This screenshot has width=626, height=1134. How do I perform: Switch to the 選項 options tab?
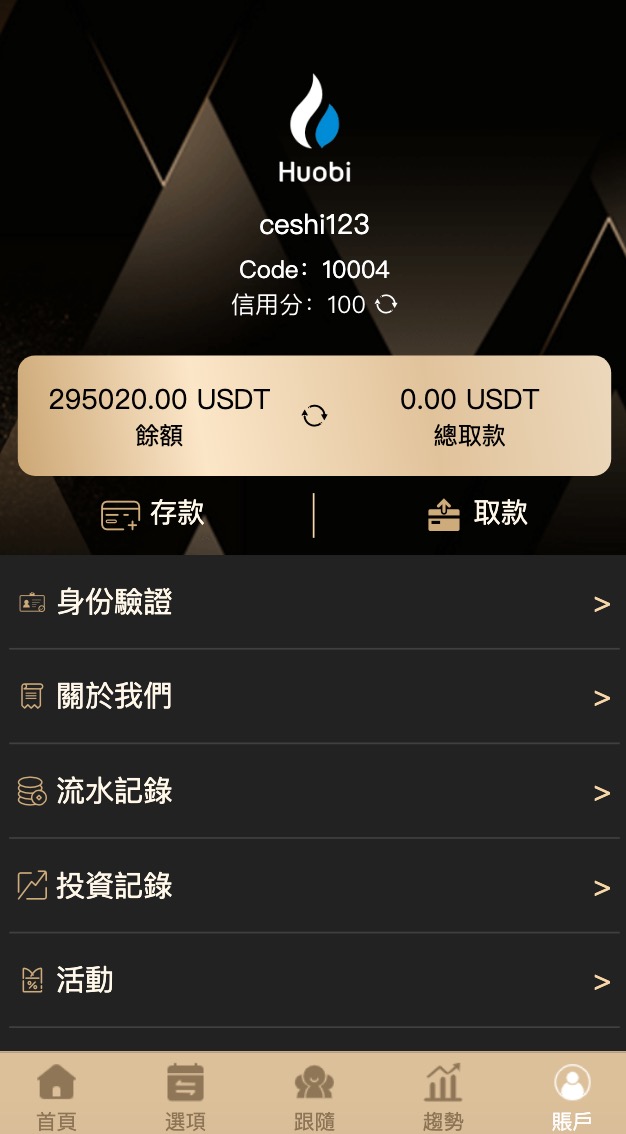click(x=185, y=1095)
